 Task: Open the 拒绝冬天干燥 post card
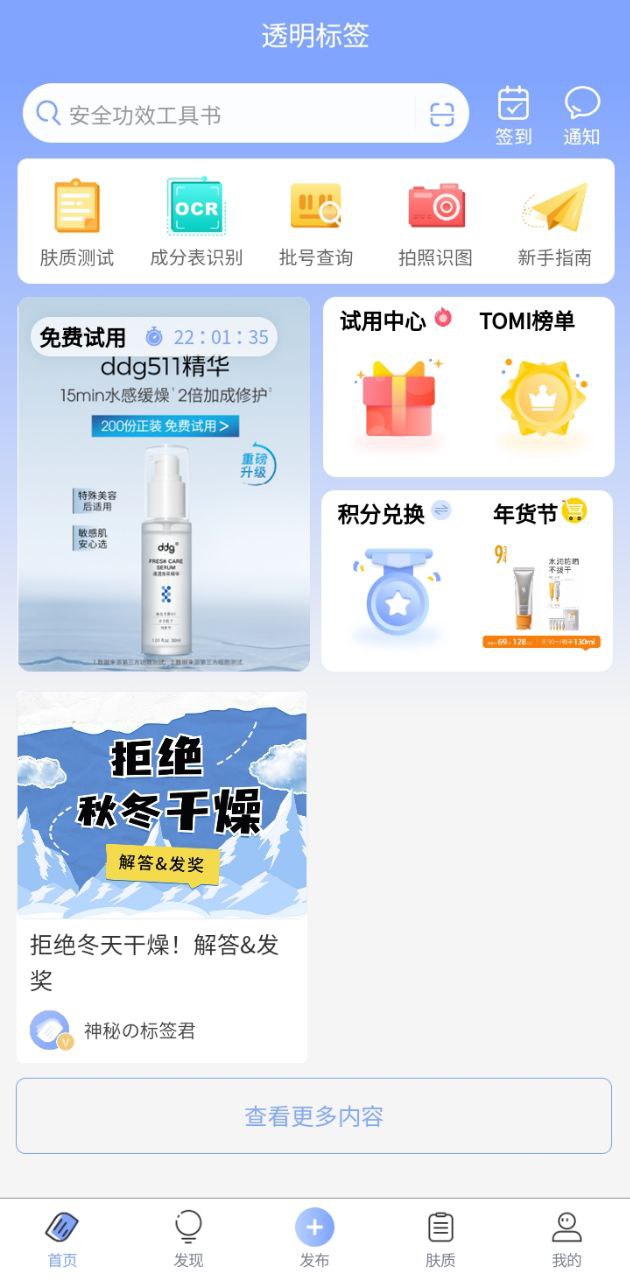pyautogui.click(x=162, y=876)
